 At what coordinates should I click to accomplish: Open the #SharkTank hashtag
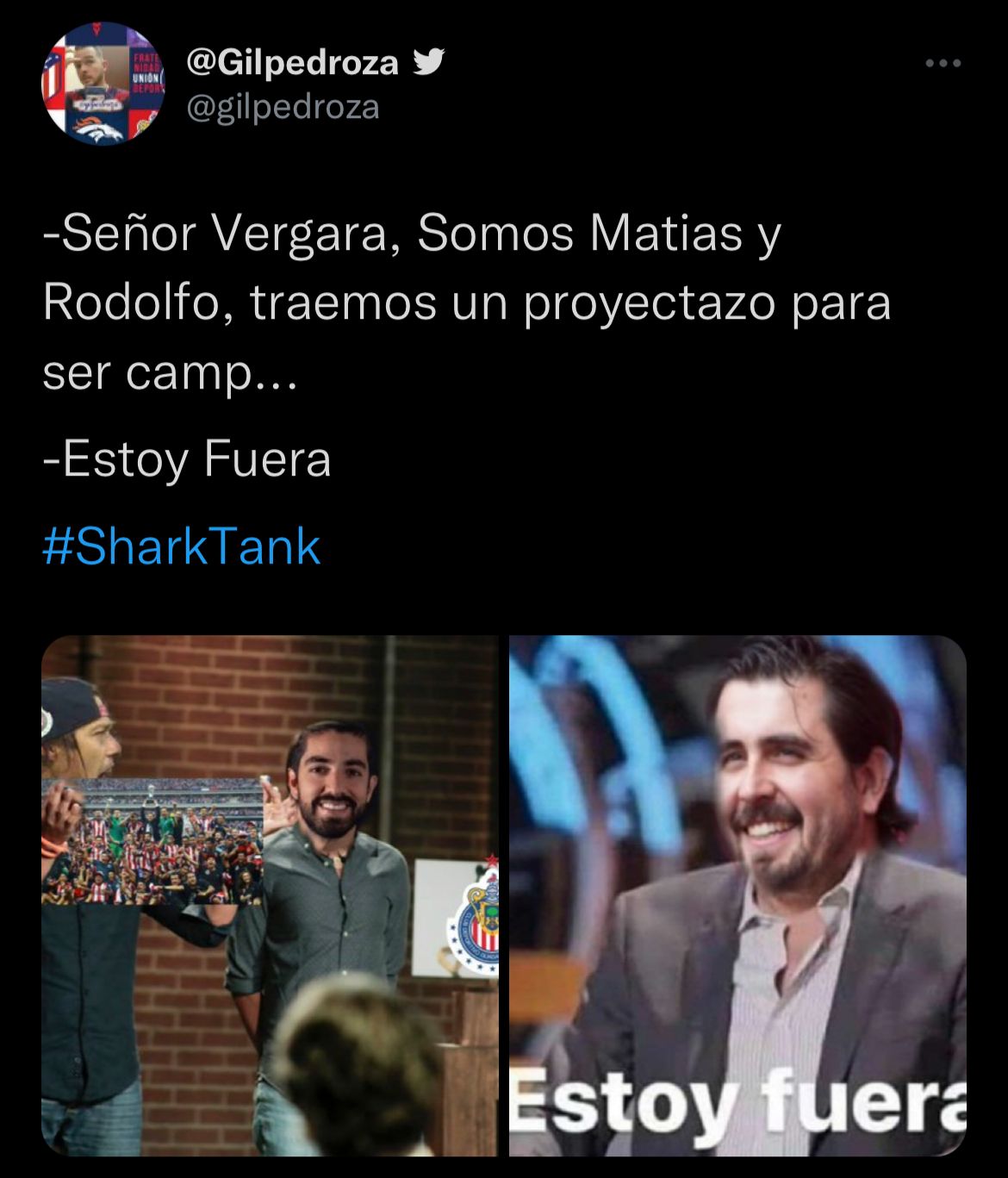point(182,546)
